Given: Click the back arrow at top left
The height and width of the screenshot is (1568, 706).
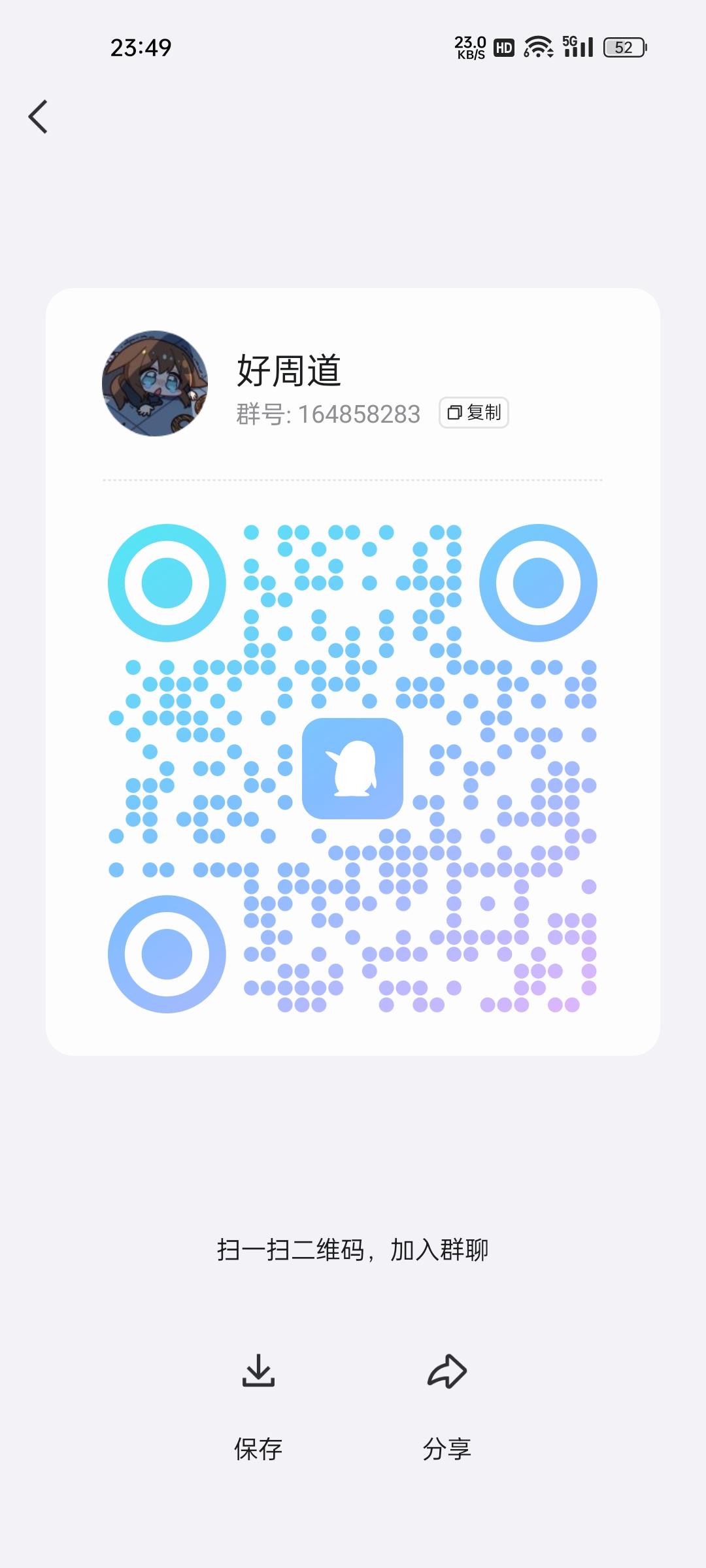Looking at the screenshot, I should pos(37,116).
